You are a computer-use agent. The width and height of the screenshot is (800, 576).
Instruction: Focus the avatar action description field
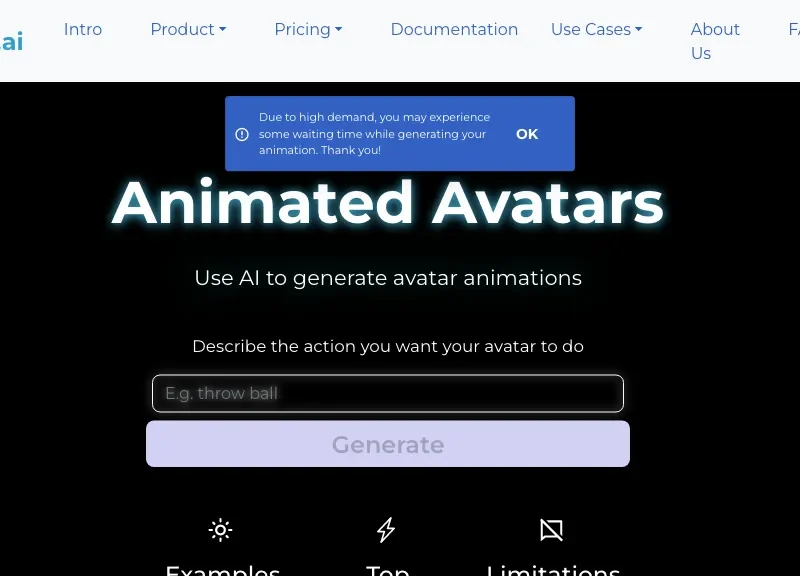coord(388,394)
